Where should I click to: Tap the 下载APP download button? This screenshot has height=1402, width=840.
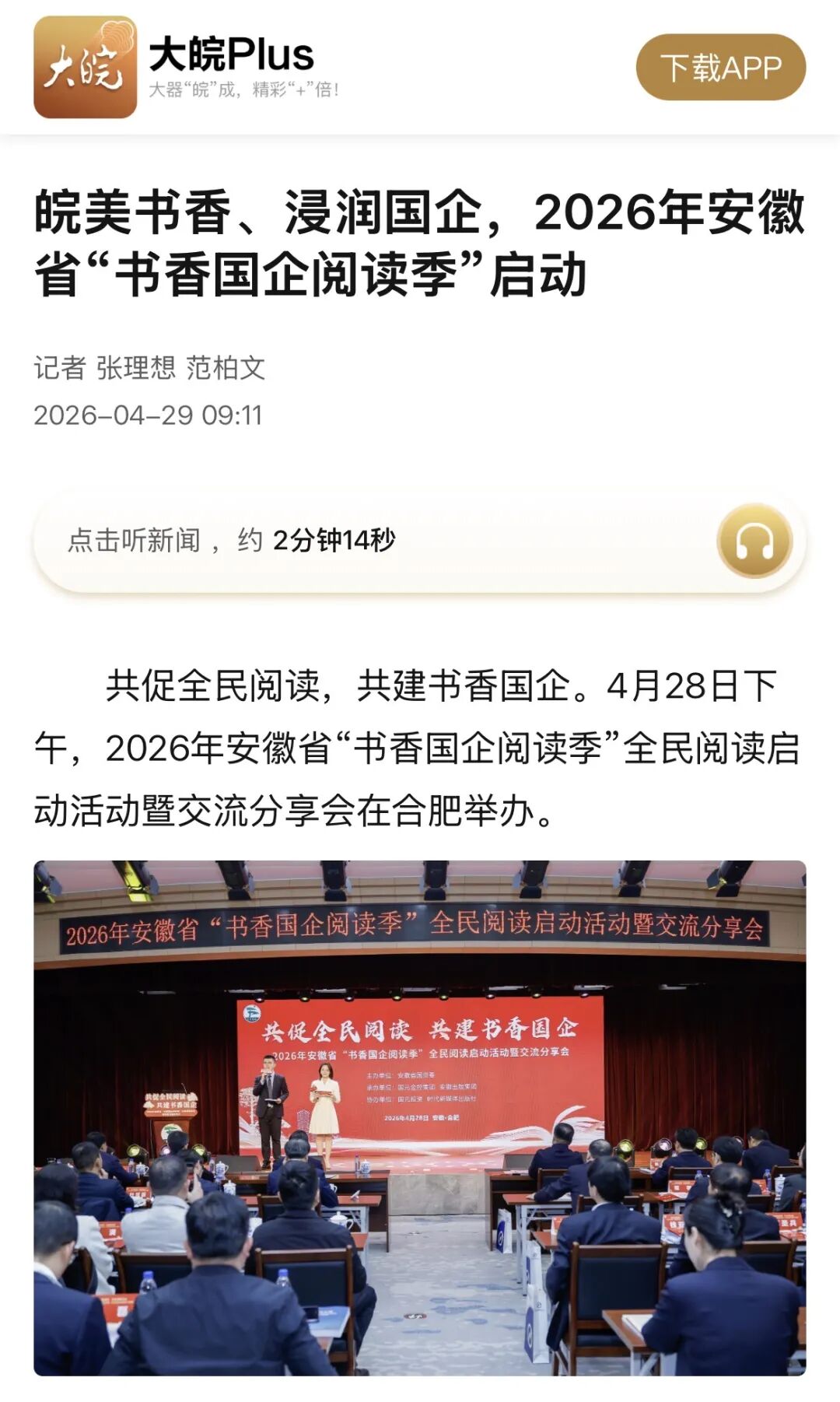(x=720, y=67)
